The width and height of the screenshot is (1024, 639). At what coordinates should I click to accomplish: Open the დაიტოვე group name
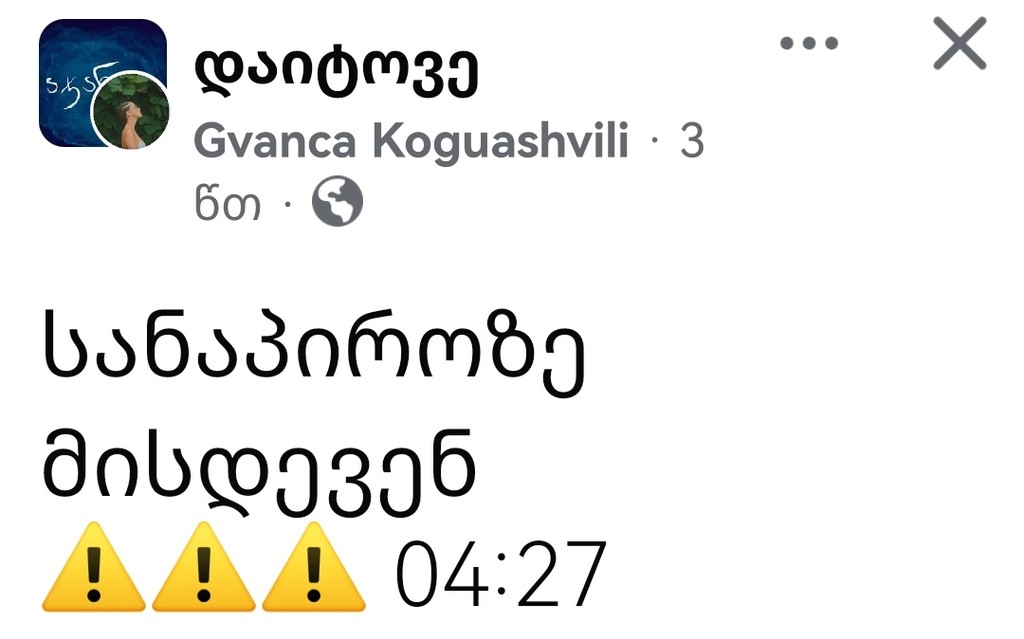pos(336,69)
